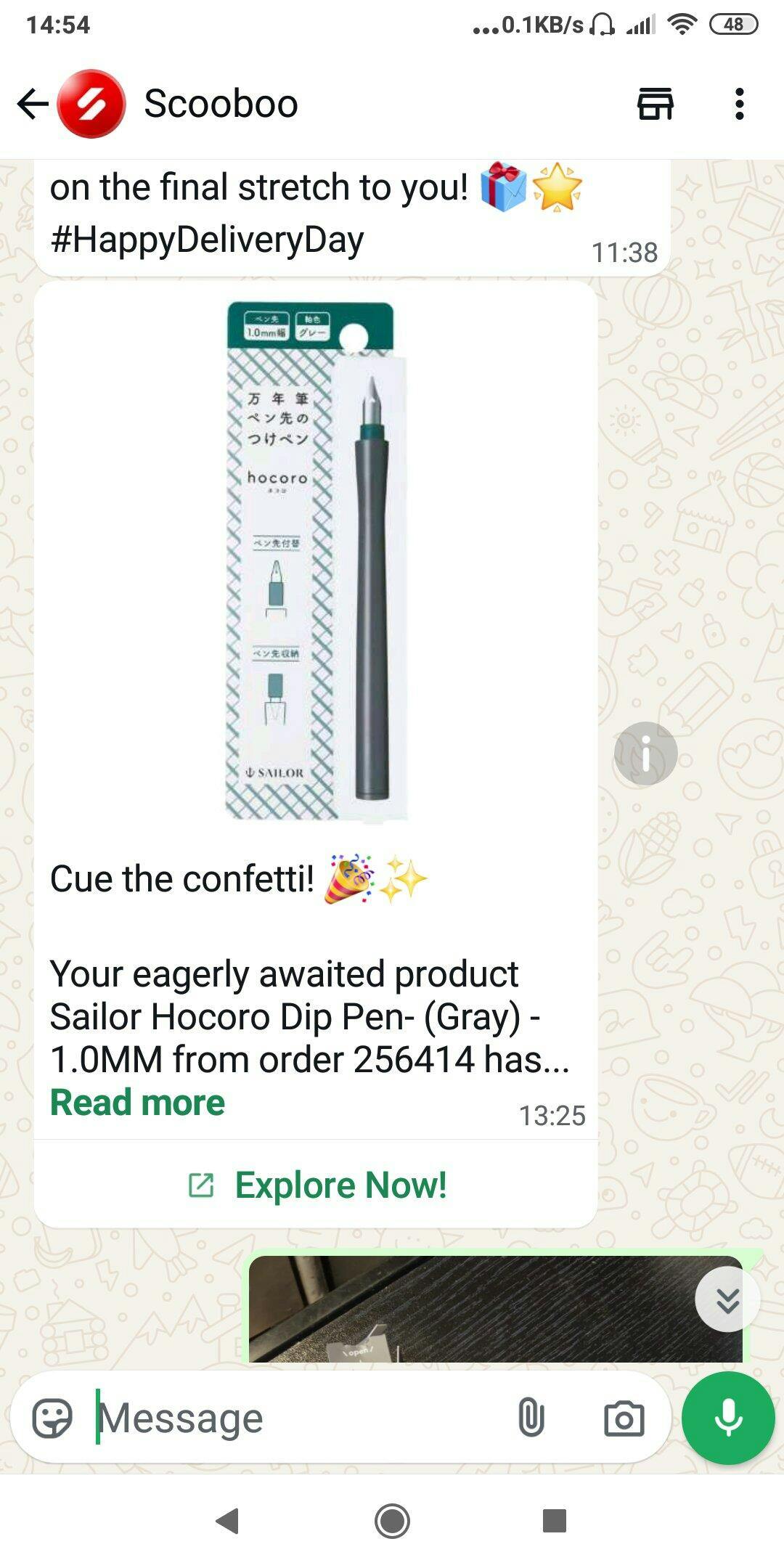This screenshot has height=1568, width=784.
Task: Open the system recent apps
Action: pyautogui.click(x=555, y=1521)
